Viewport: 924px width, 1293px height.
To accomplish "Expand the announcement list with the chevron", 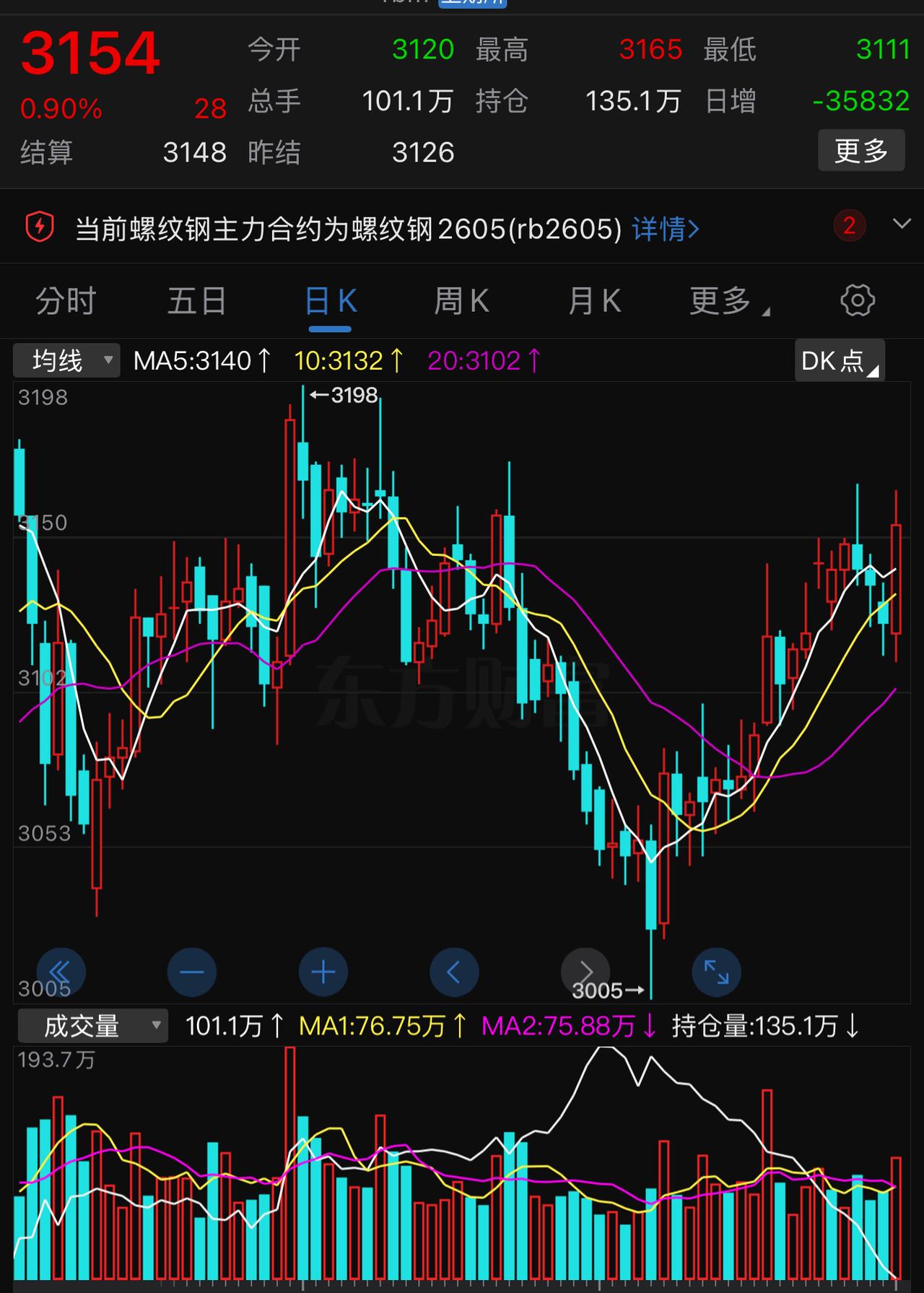I will [x=897, y=225].
